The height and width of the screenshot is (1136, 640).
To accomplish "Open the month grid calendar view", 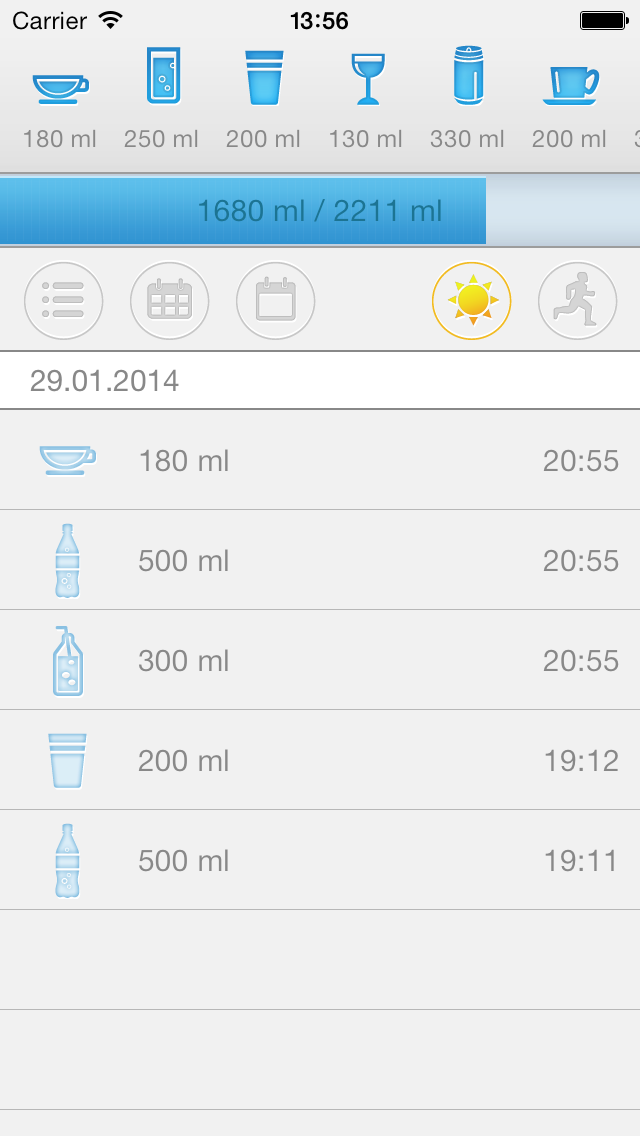I will [x=170, y=300].
